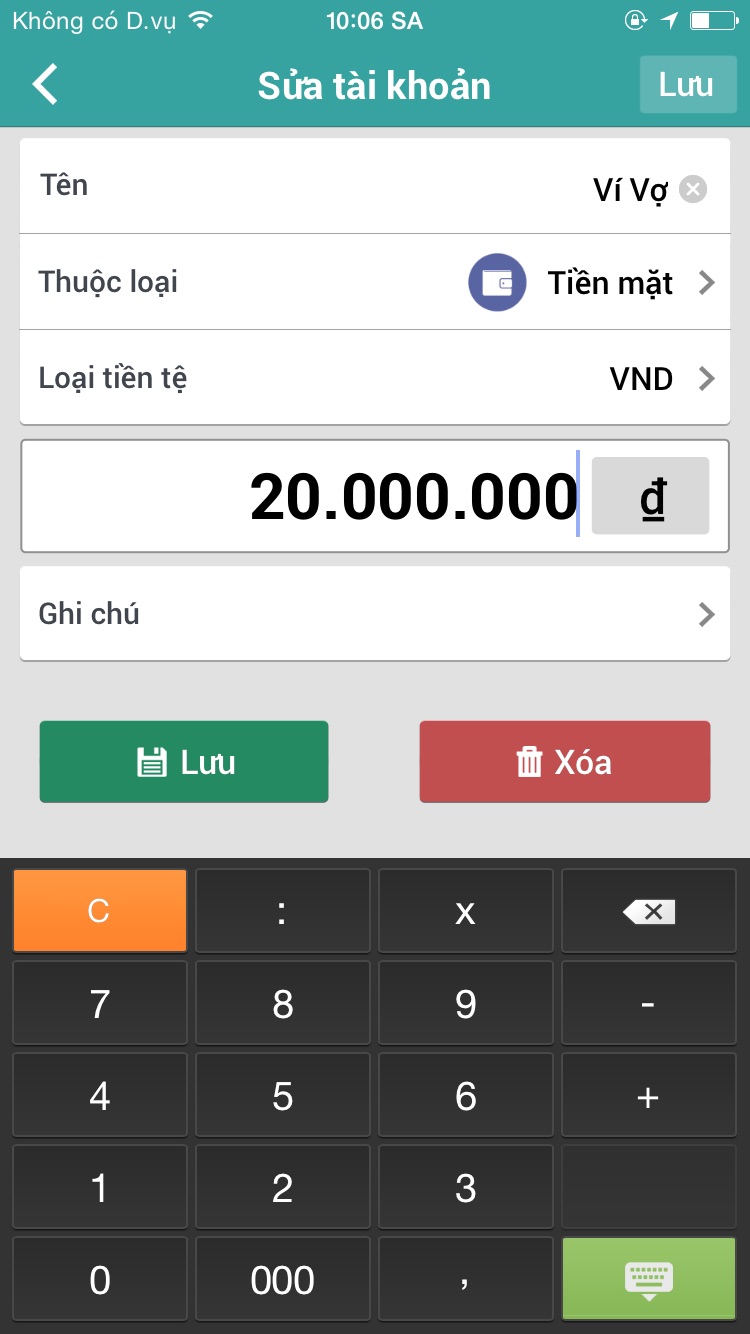Hide the keypad with the green keyboard key
The width and height of the screenshot is (750, 1334).
pos(648,1280)
